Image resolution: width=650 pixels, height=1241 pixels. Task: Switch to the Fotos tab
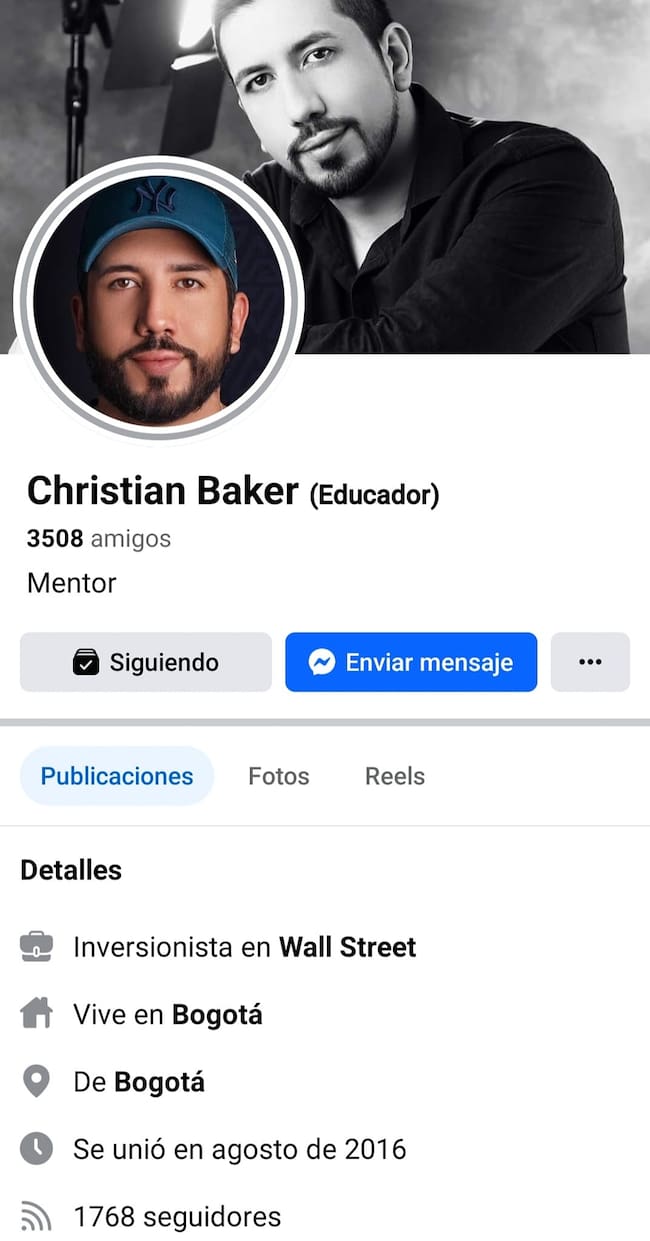279,776
